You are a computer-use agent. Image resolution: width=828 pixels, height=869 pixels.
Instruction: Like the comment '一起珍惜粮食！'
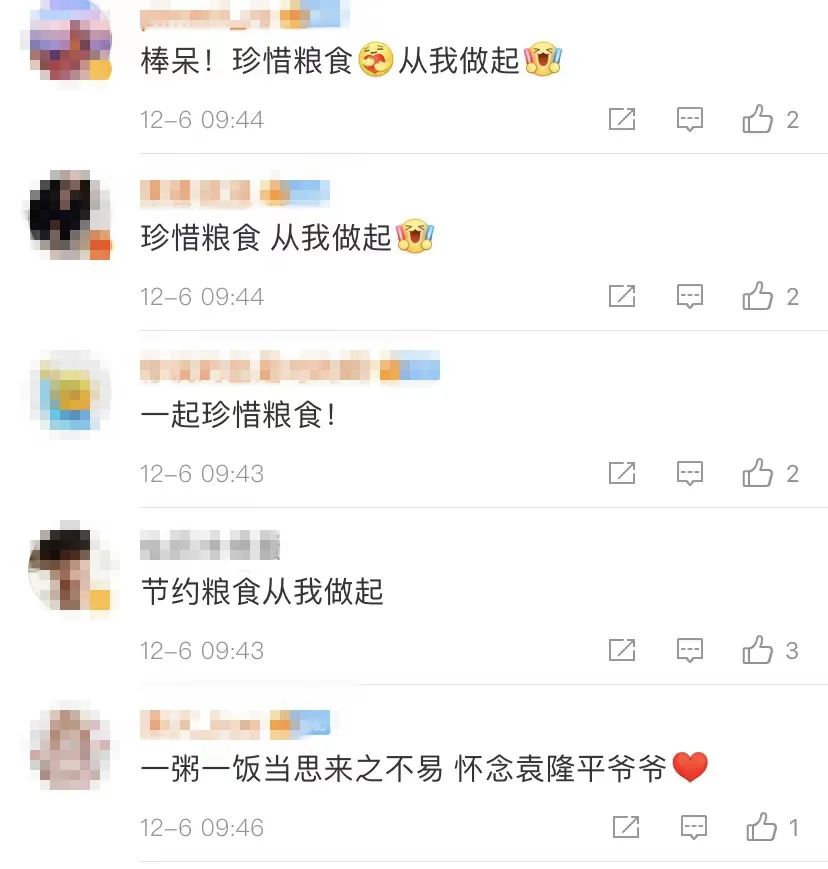[758, 473]
